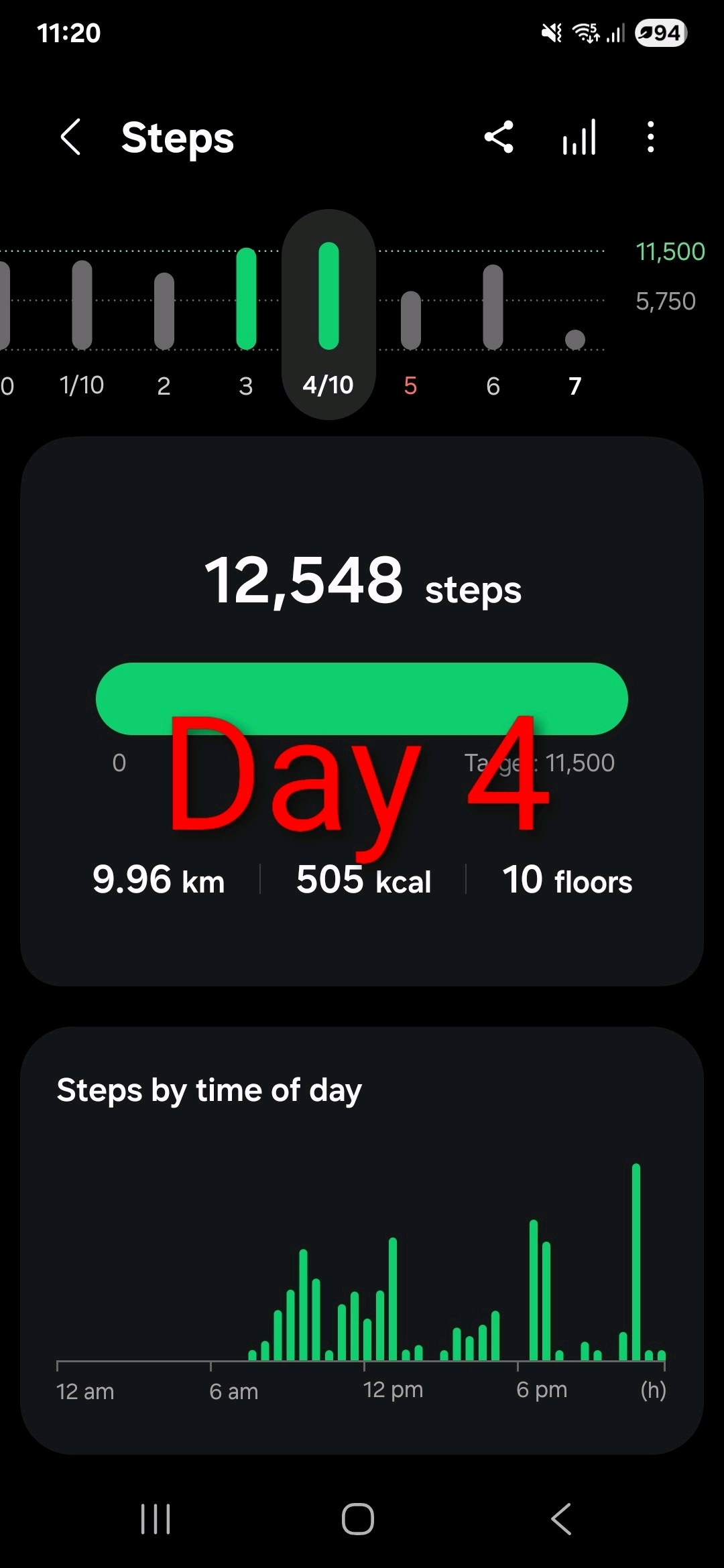Image resolution: width=724 pixels, height=1568 pixels.
Task: Open the more options menu
Action: tap(650, 137)
